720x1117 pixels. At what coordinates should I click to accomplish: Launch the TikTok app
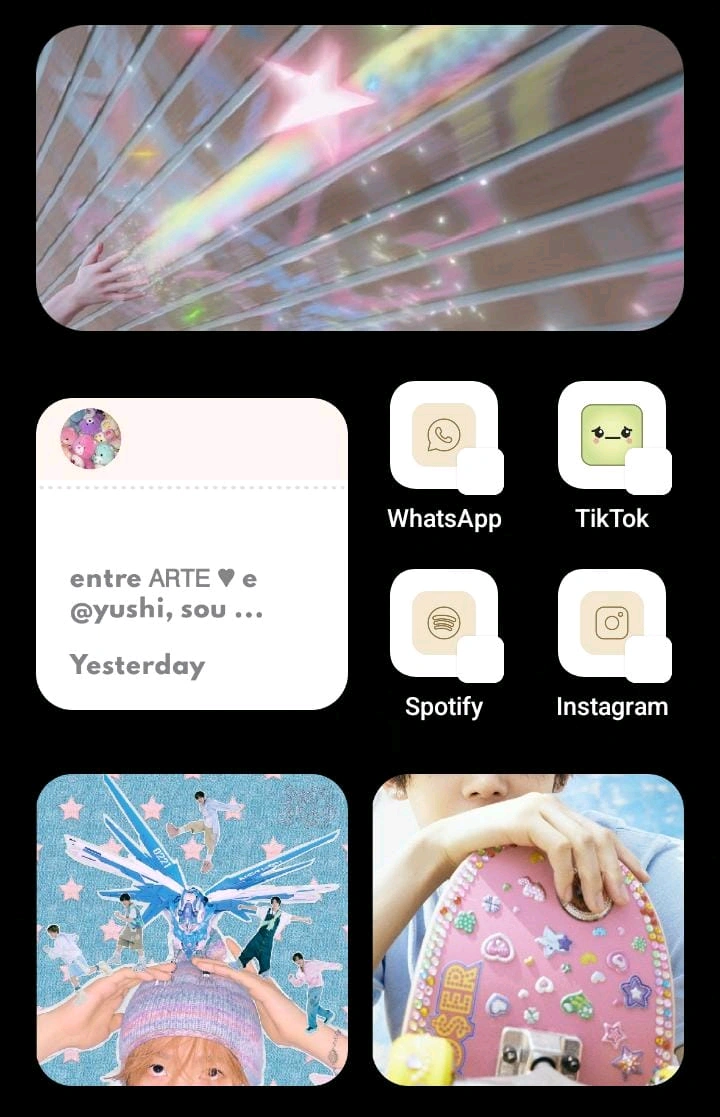coord(611,435)
